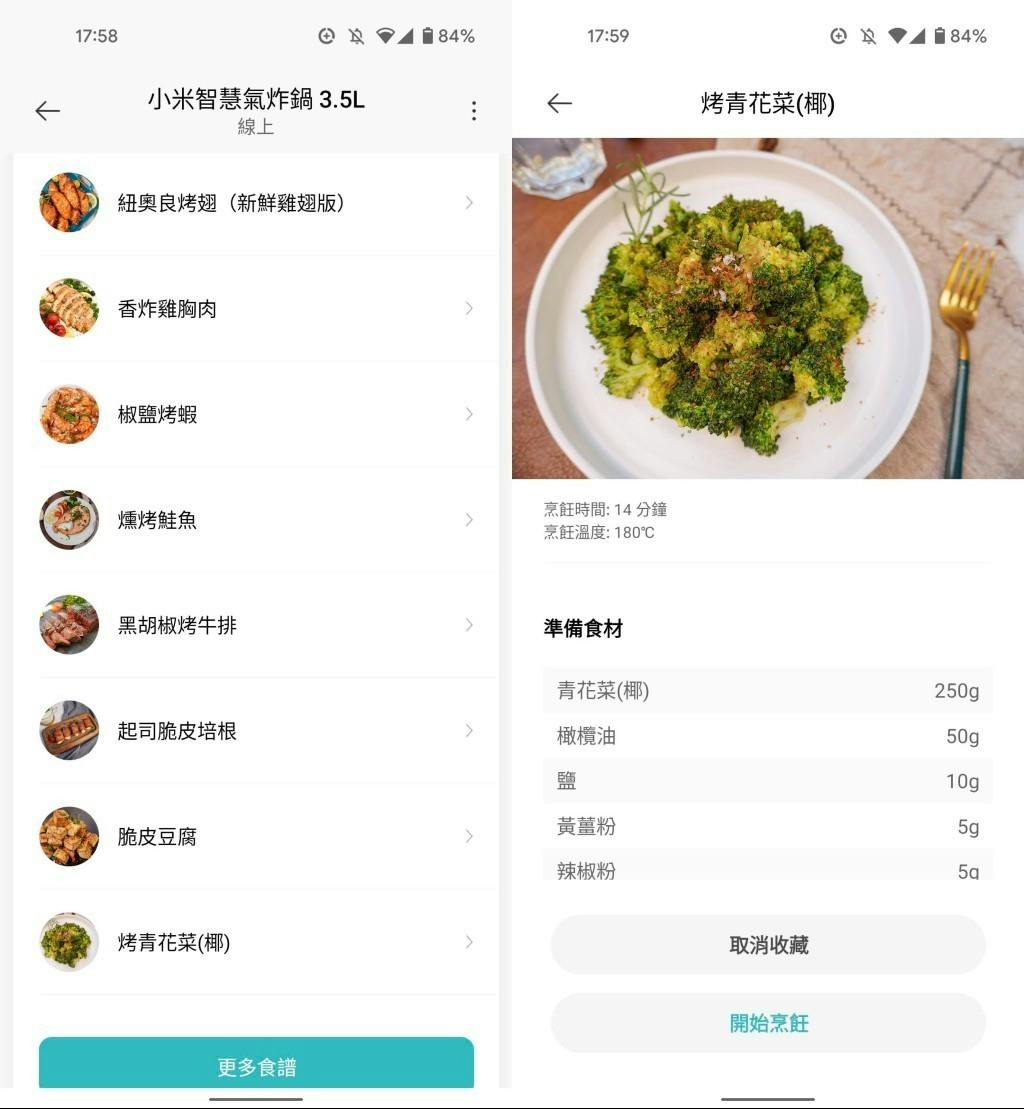Select the 椒鹽烤蝦 recipe
This screenshot has height=1109, width=1024.
click(x=256, y=414)
